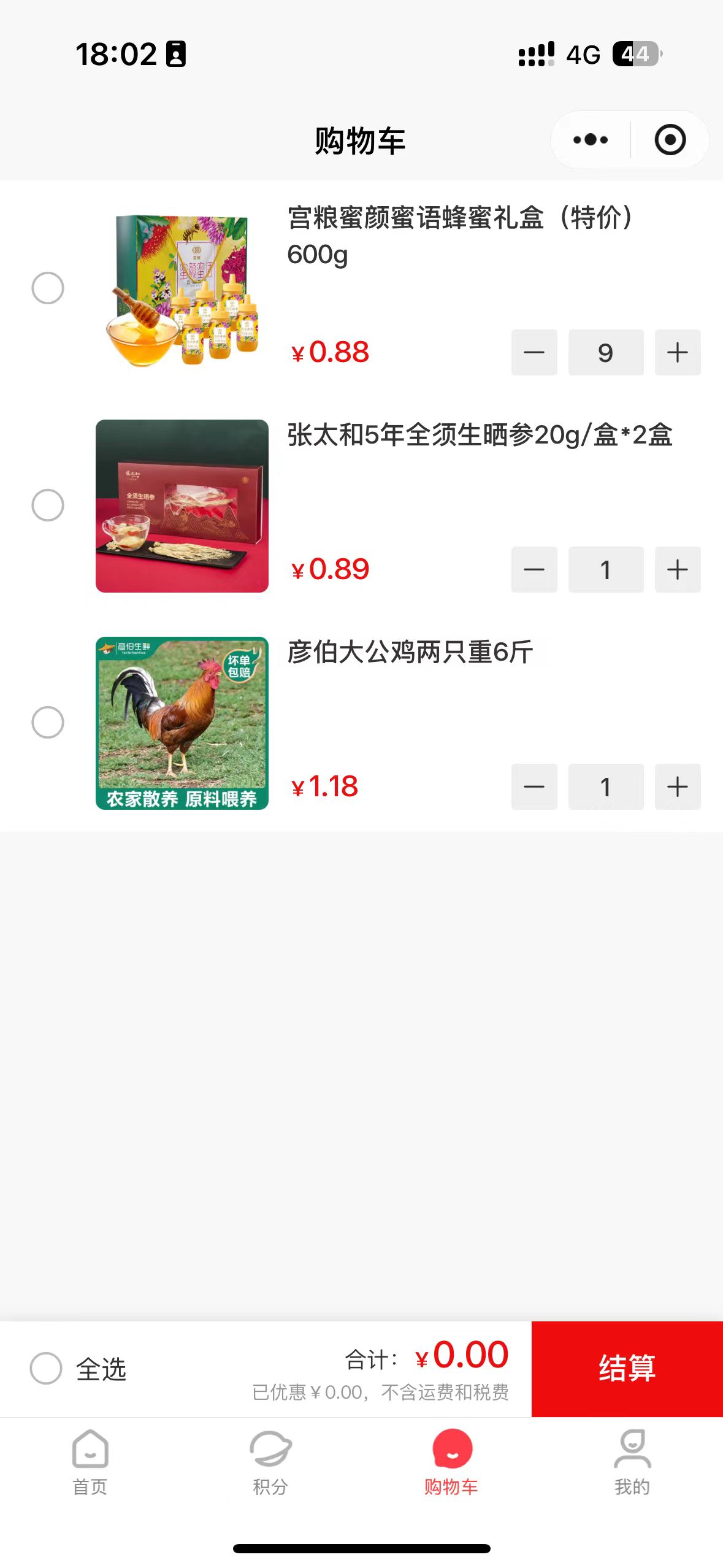Image resolution: width=723 pixels, height=1568 pixels.
Task: Open the 张太和生晒参 product image
Action: click(x=182, y=506)
